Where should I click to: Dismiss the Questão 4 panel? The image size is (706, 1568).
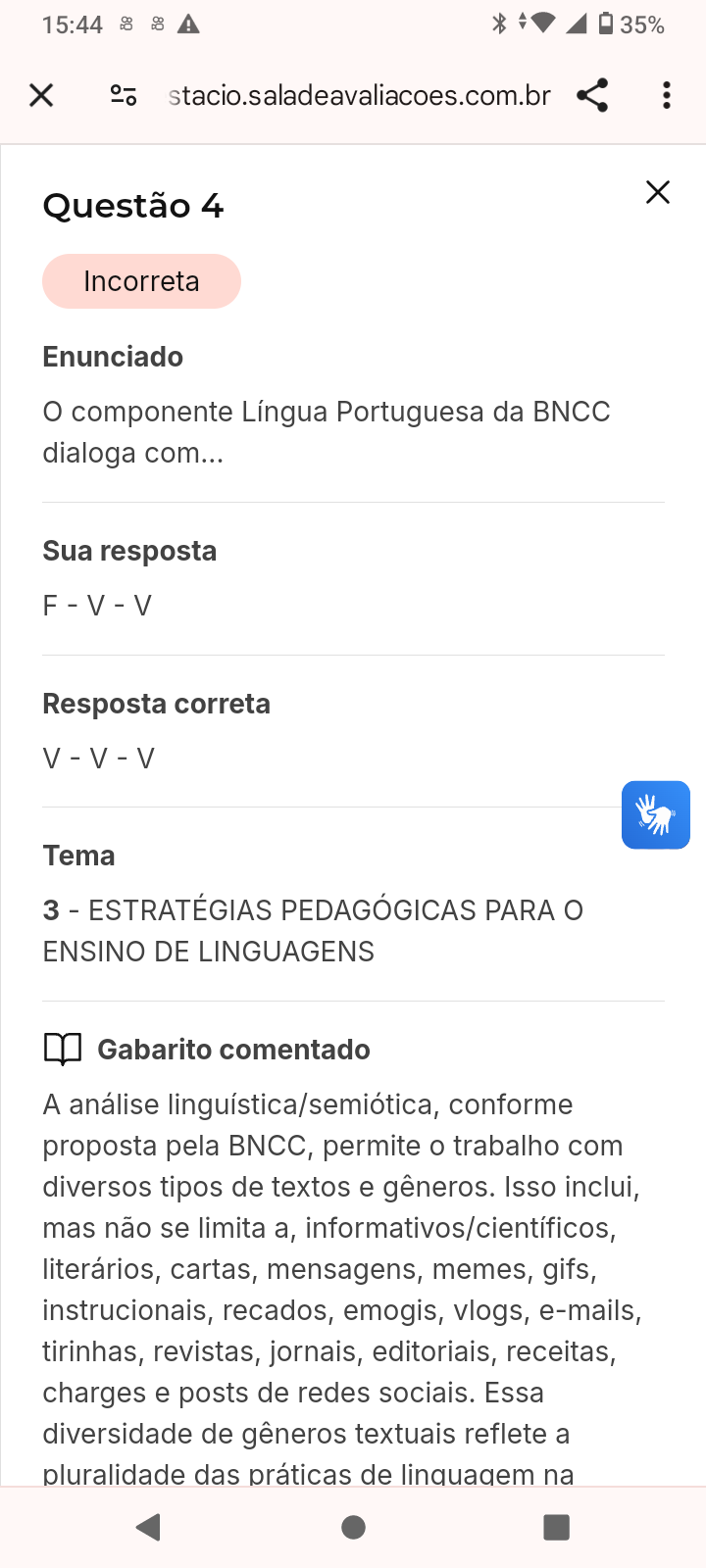point(658,192)
